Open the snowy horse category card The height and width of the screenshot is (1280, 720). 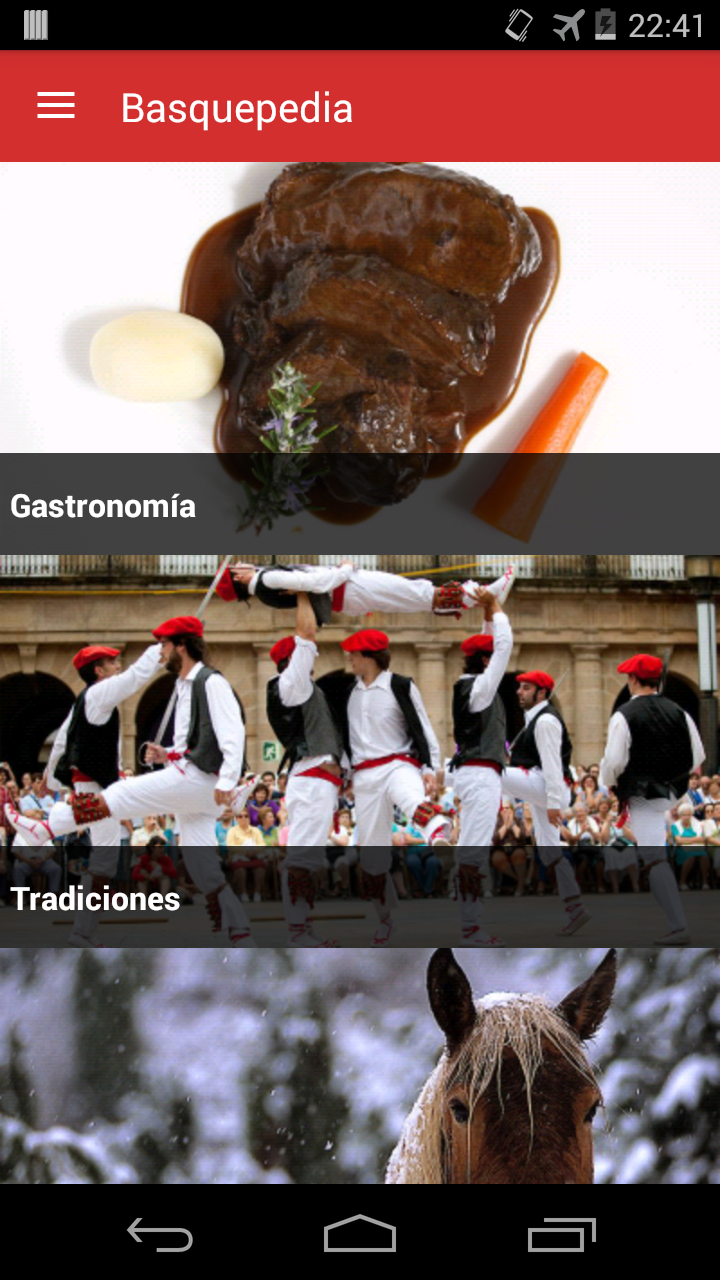pyautogui.click(x=360, y=1065)
